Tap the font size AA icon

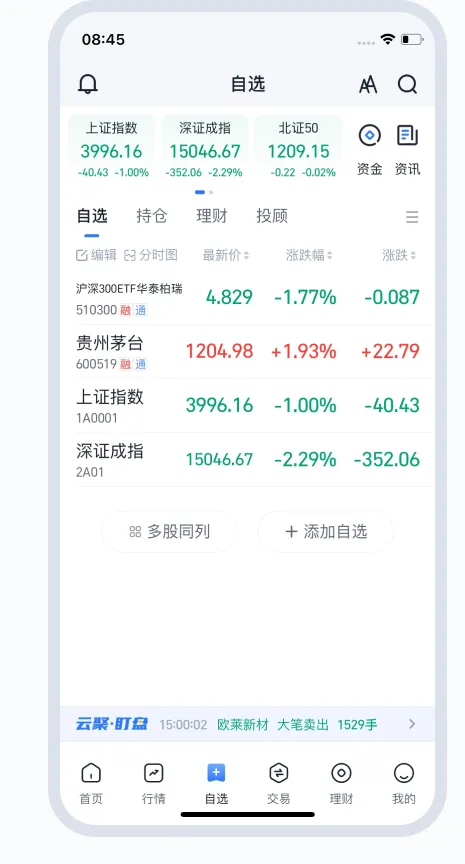click(x=368, y=85)
